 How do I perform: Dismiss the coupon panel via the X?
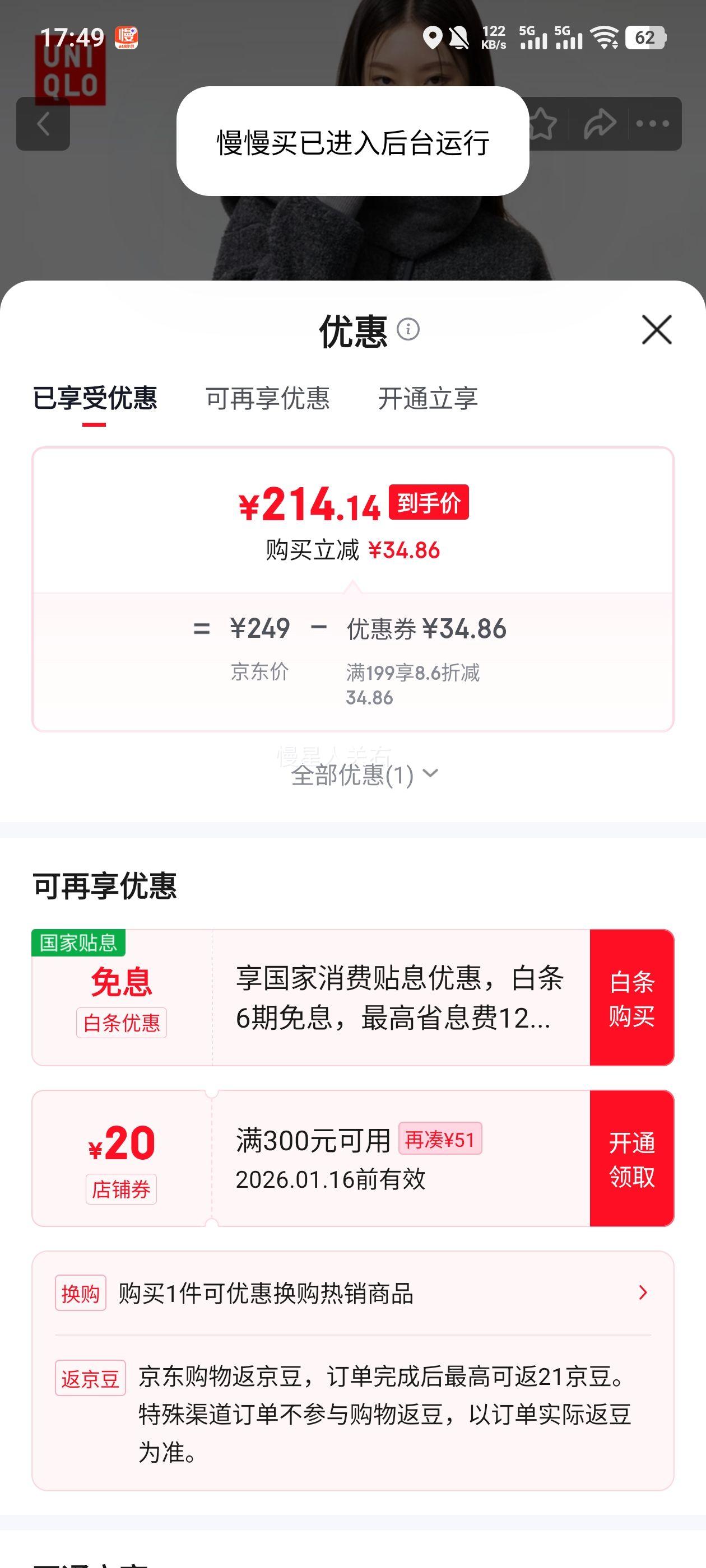coord(657,330)
